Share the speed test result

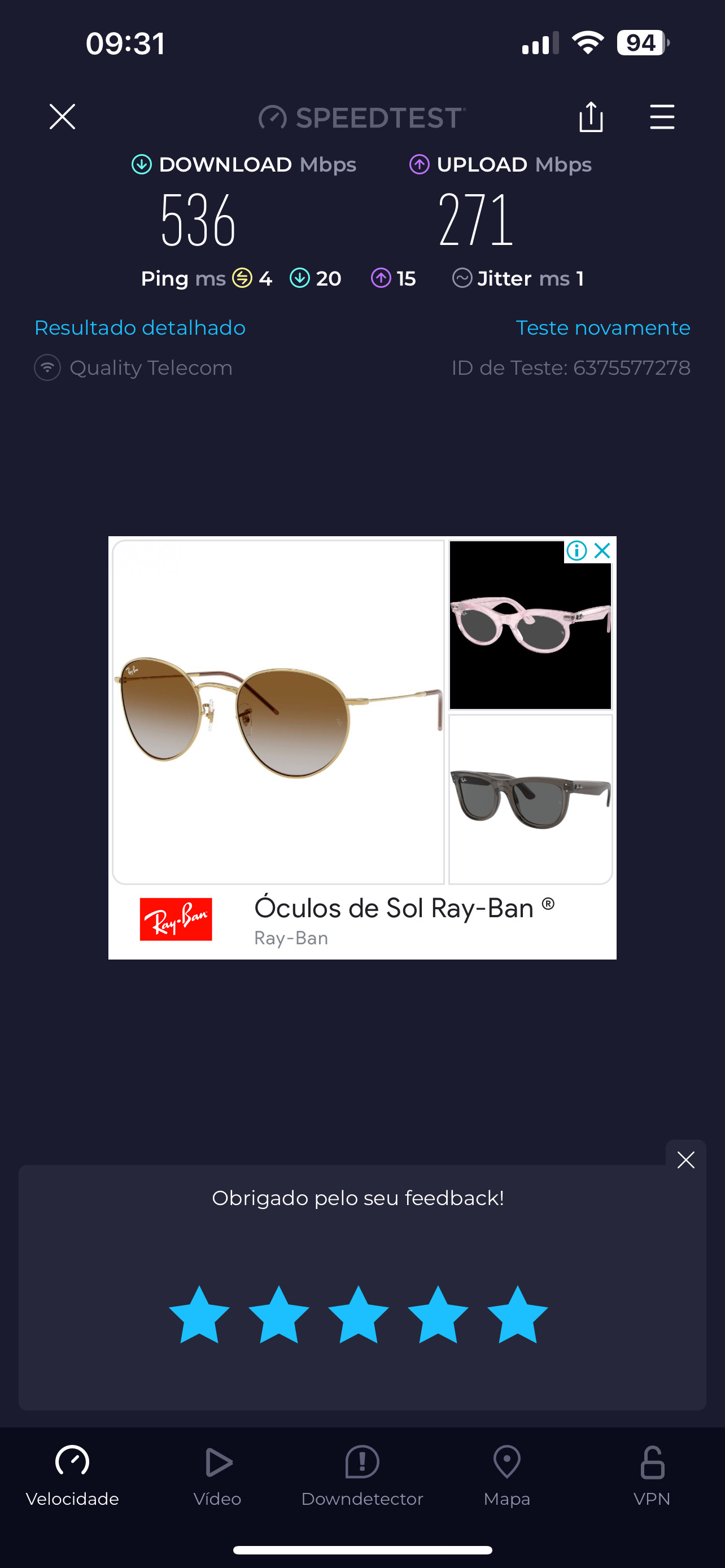[591, 116]
